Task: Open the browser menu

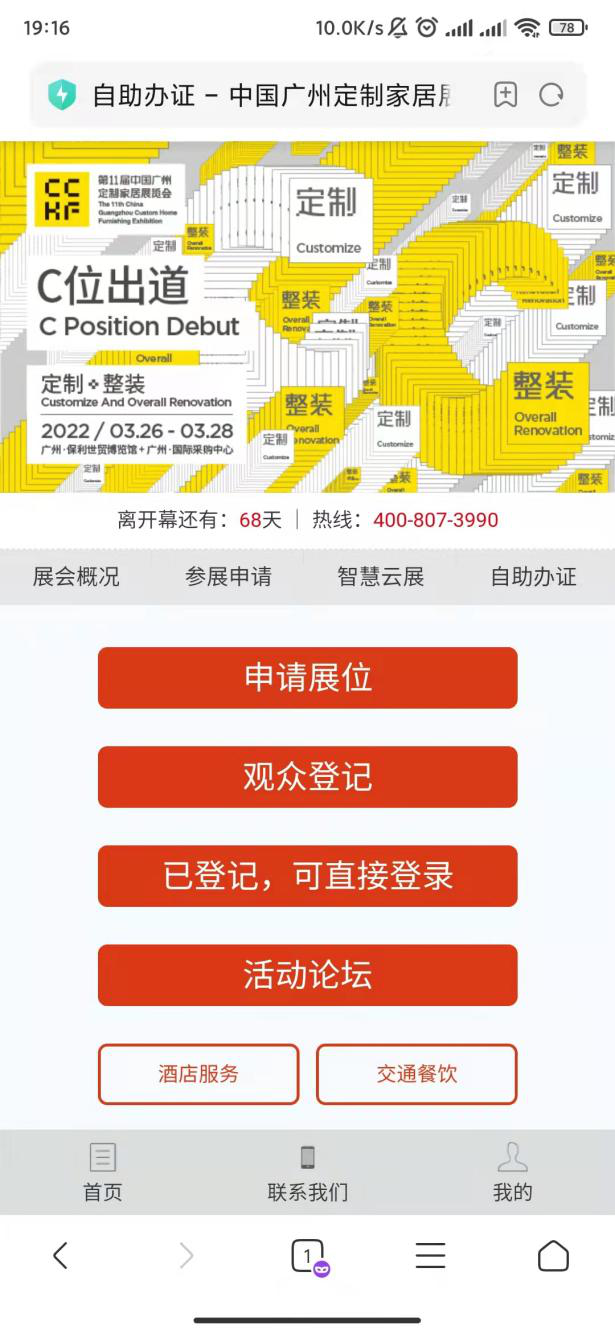Action: pyautogui.click(x=430, y=1256)
